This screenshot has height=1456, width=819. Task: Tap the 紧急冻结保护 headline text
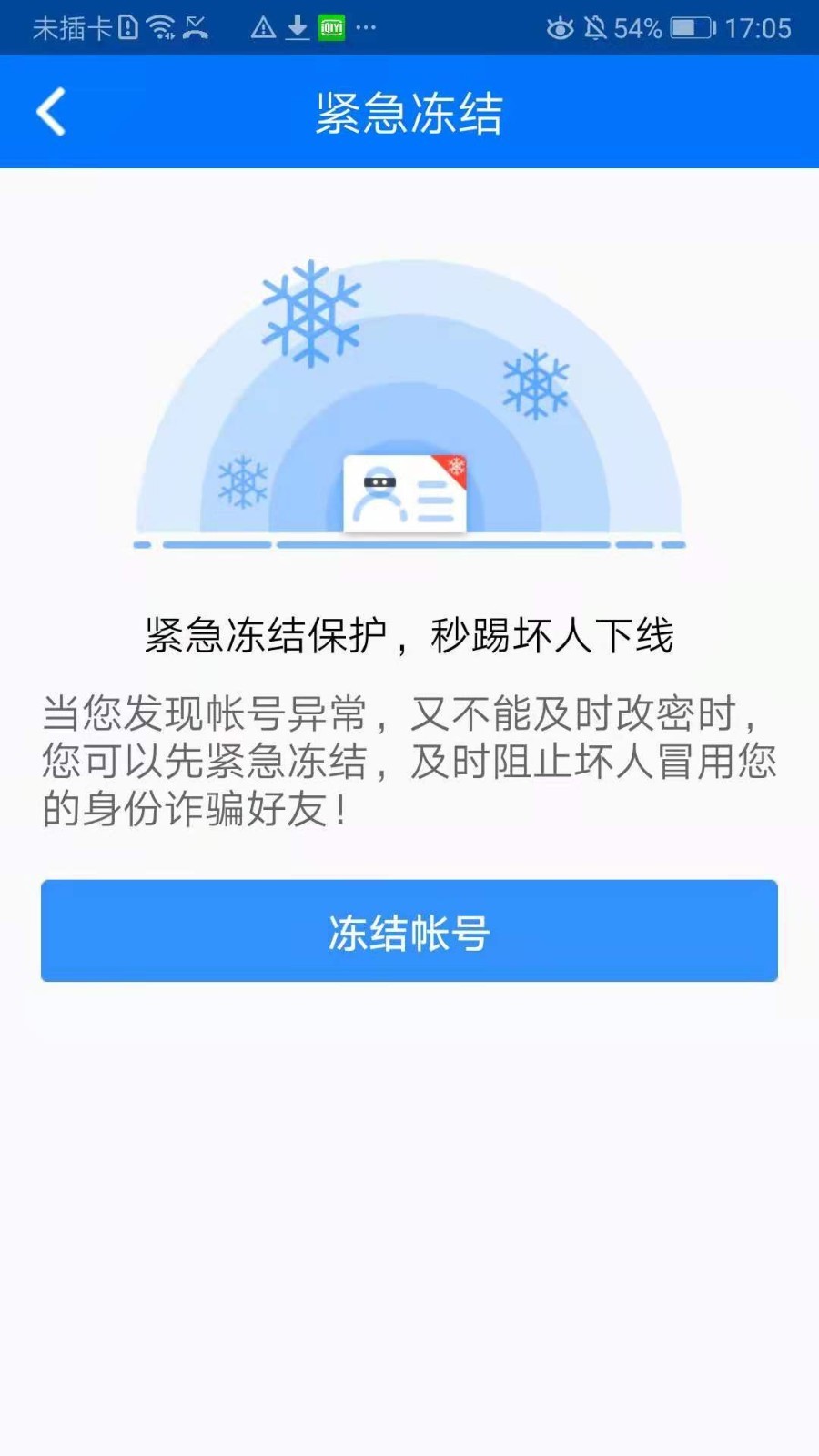click(409, 632)
